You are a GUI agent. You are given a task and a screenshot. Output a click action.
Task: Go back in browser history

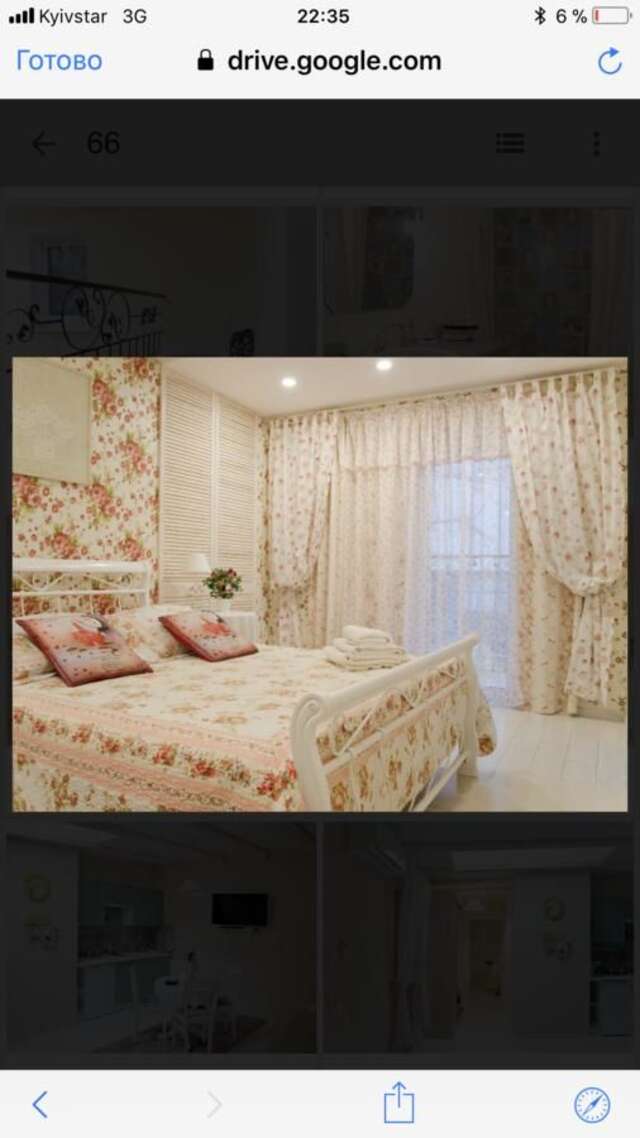[x=40, y=1104]
